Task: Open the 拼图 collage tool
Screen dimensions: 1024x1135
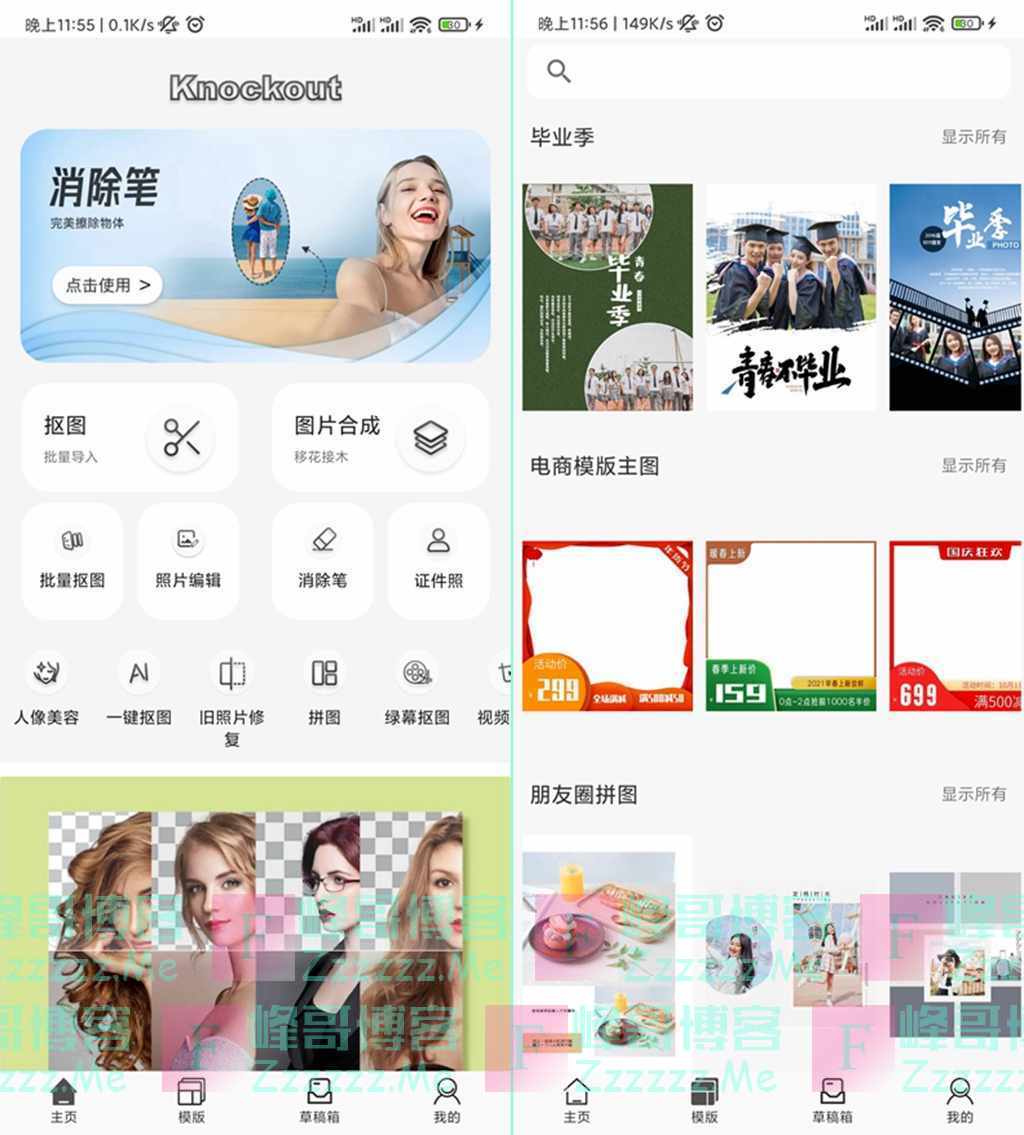Action: click(324, 688)
